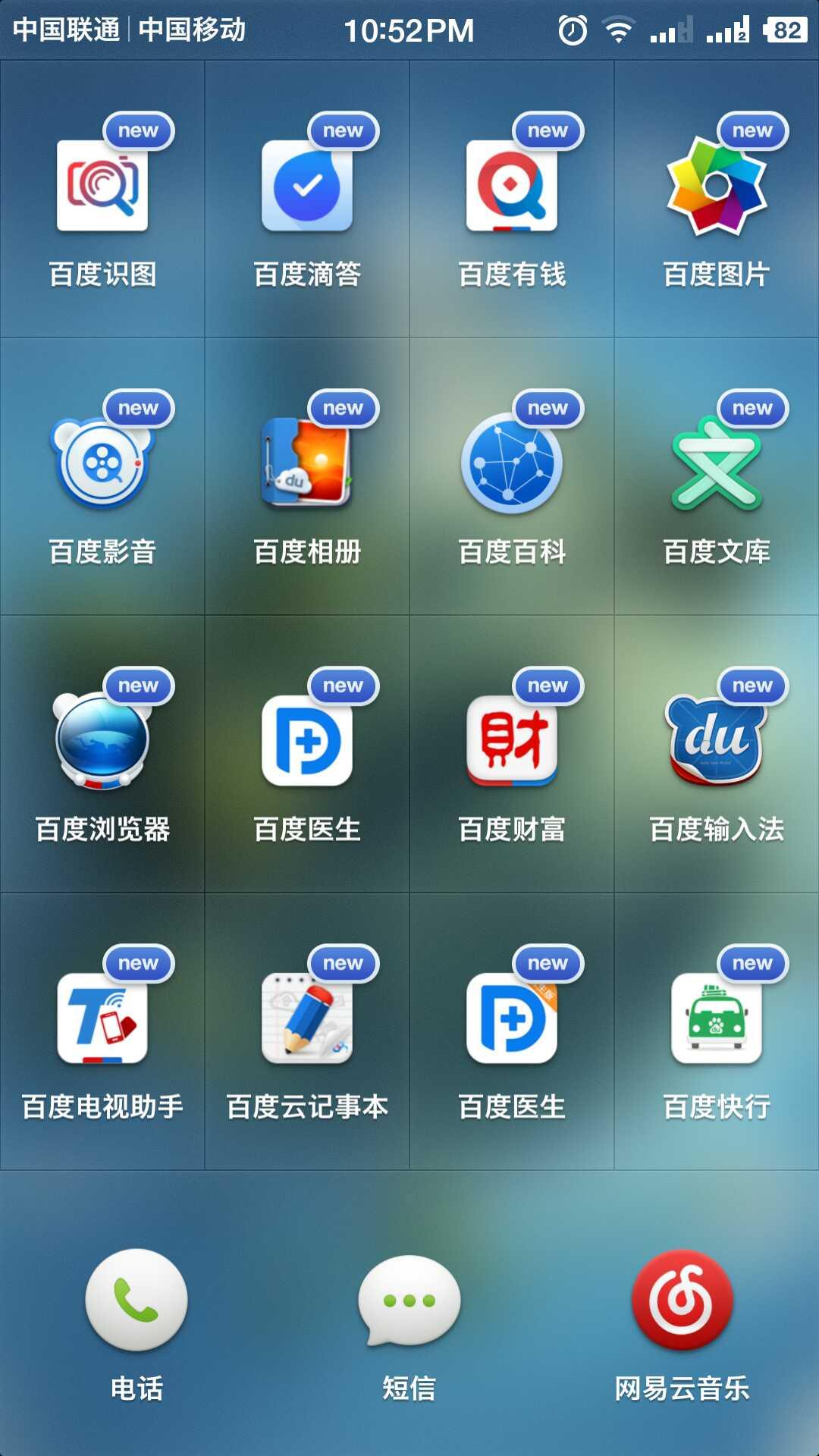Open 百度快行 app

[717, 1018]
